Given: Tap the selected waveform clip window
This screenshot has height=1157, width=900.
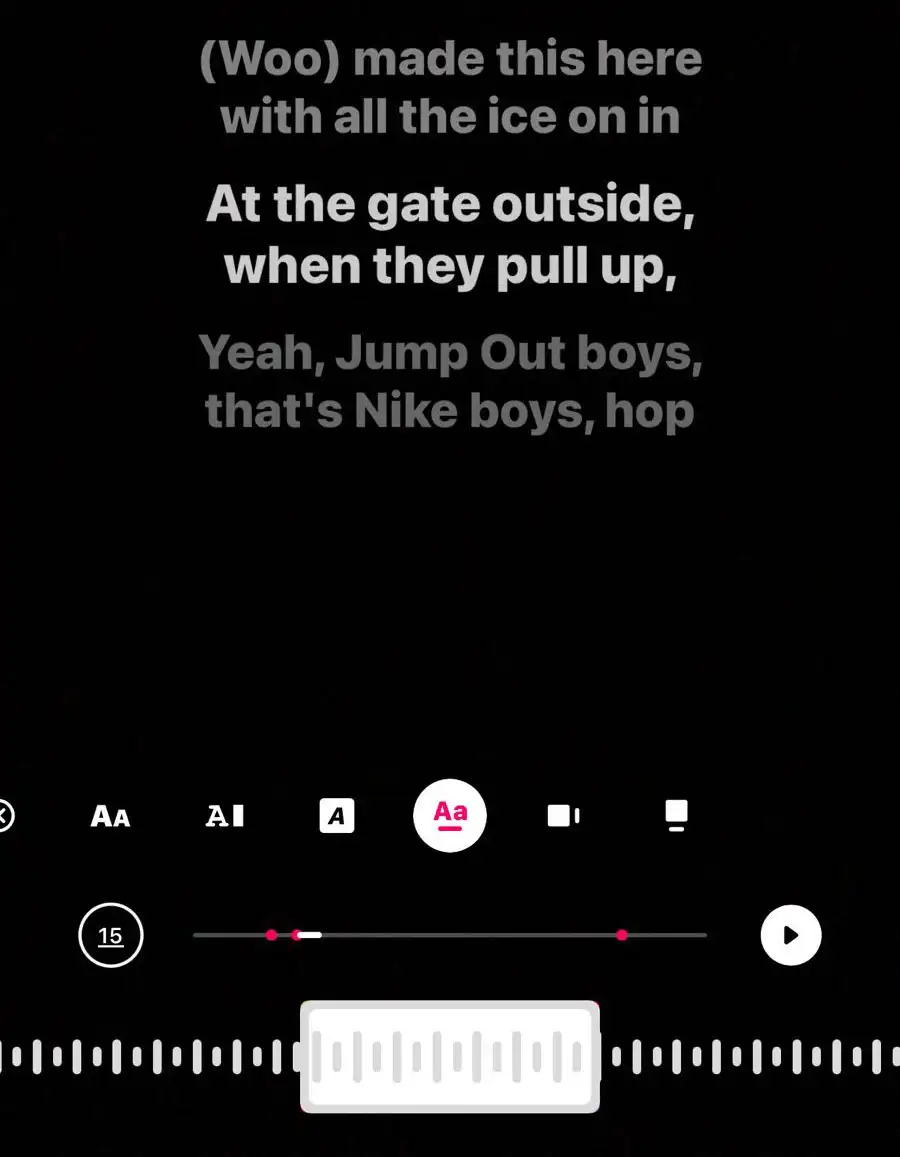Looking at the screenshot, I should tap(450, 1057).
